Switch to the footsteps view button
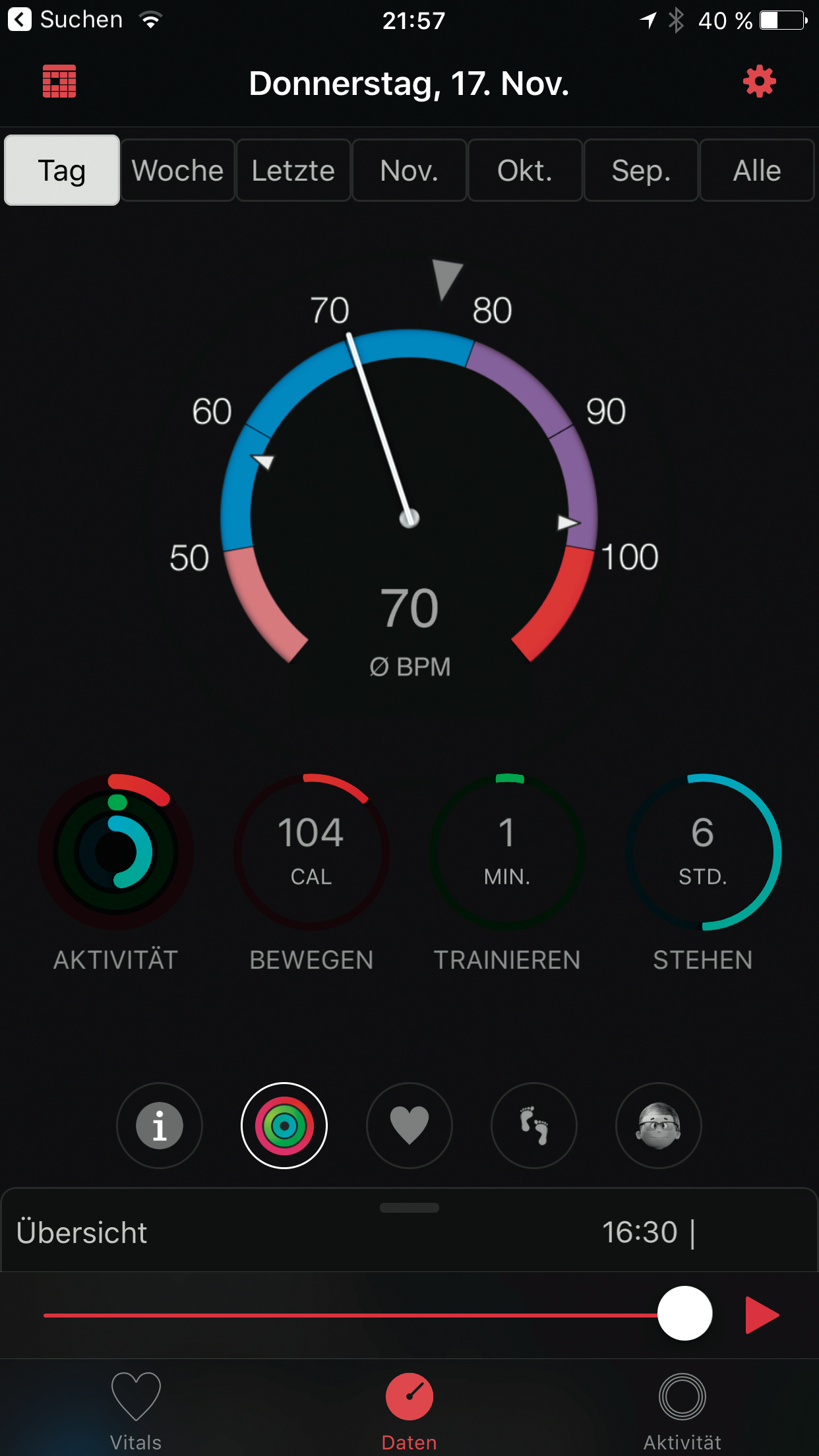Image resolution: width=819 pixels, height=1456 pixels. pos(534,1126)
